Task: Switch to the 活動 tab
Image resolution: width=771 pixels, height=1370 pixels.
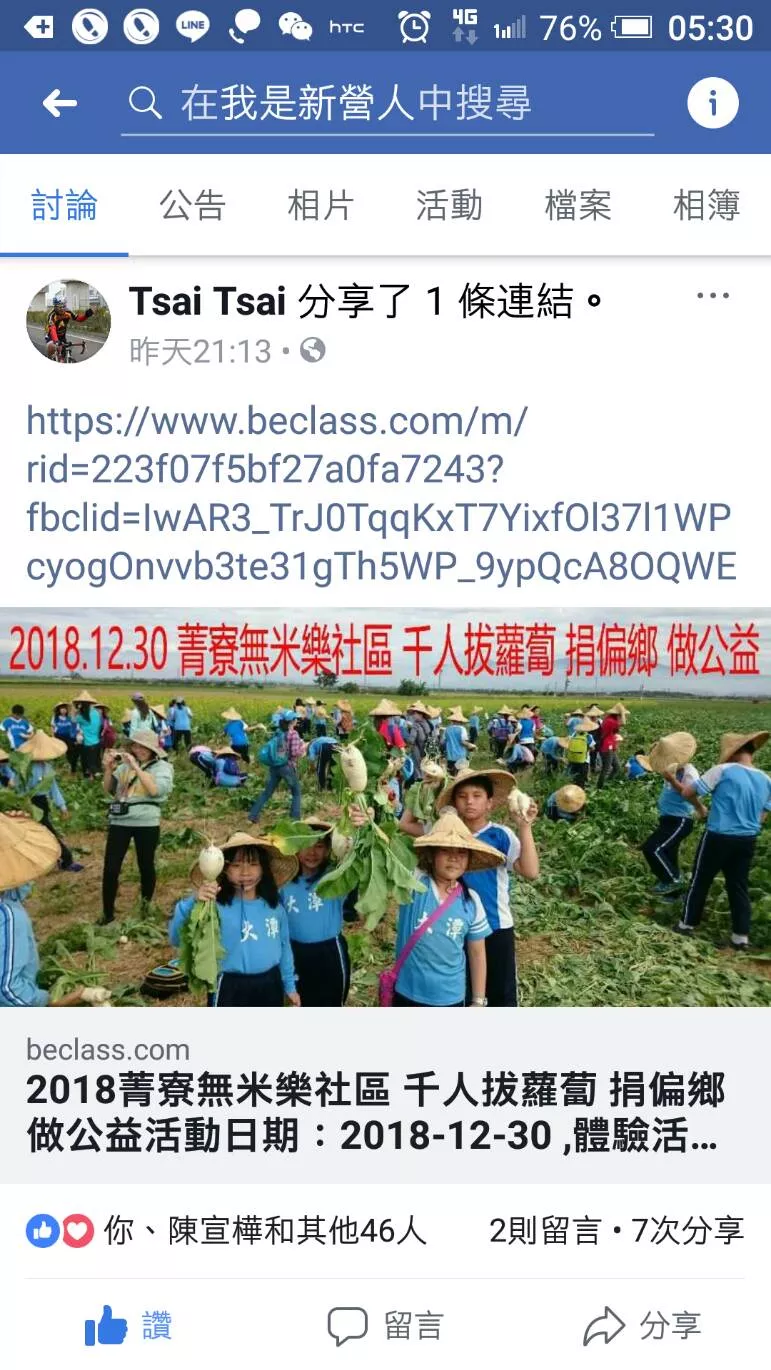Action: coord(449,205)
